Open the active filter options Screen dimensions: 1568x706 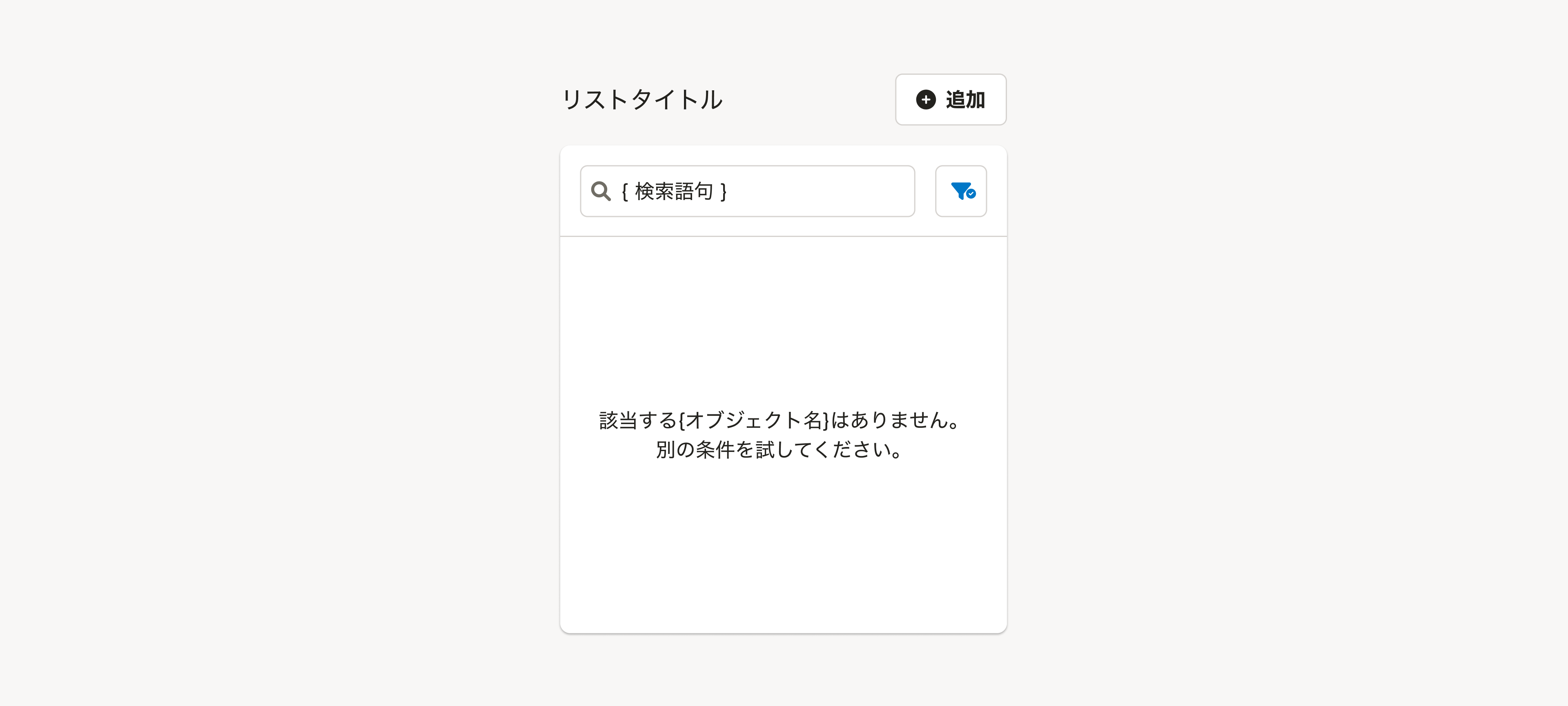[960, 191]
